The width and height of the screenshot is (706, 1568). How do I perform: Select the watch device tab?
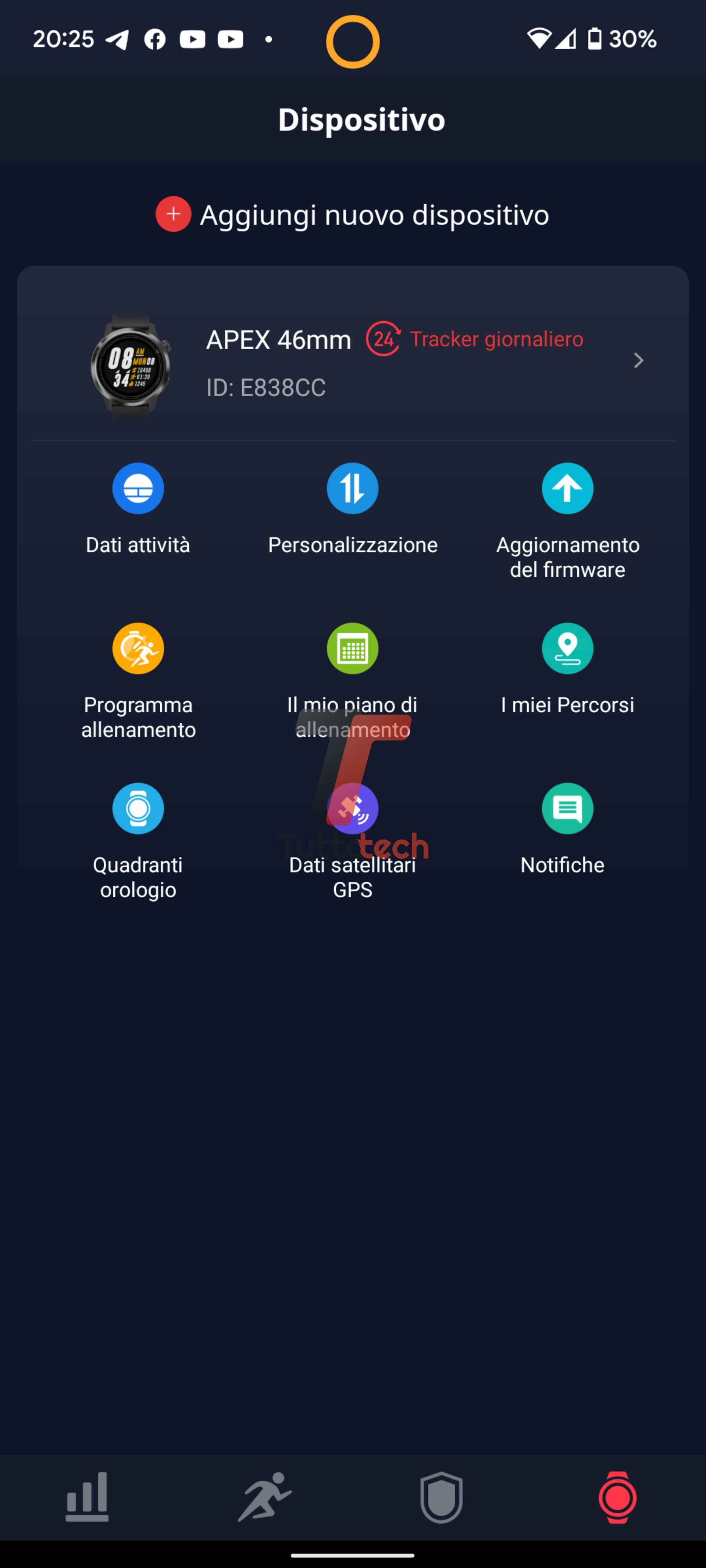tap(617, 1497)
